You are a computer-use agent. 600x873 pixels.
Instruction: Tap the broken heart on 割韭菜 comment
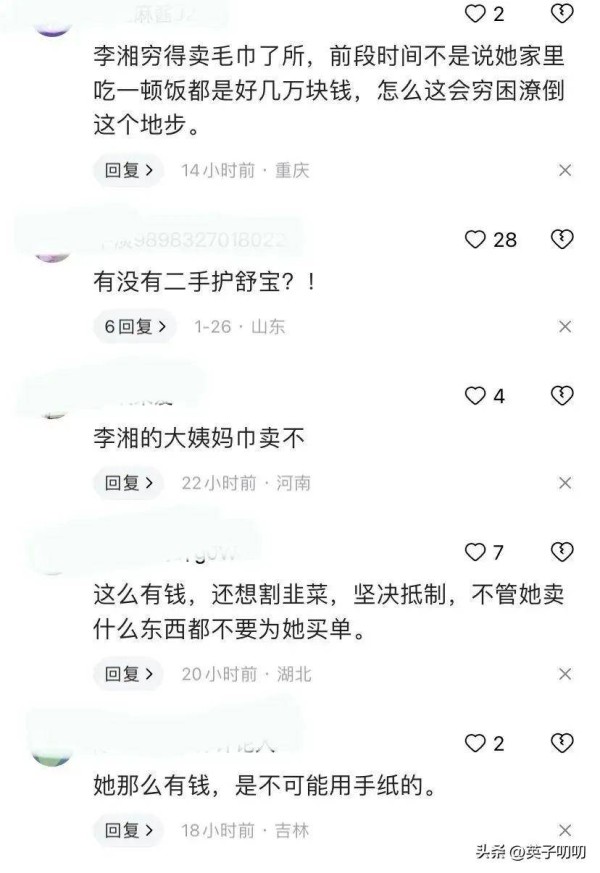click(x=563, y=552)
